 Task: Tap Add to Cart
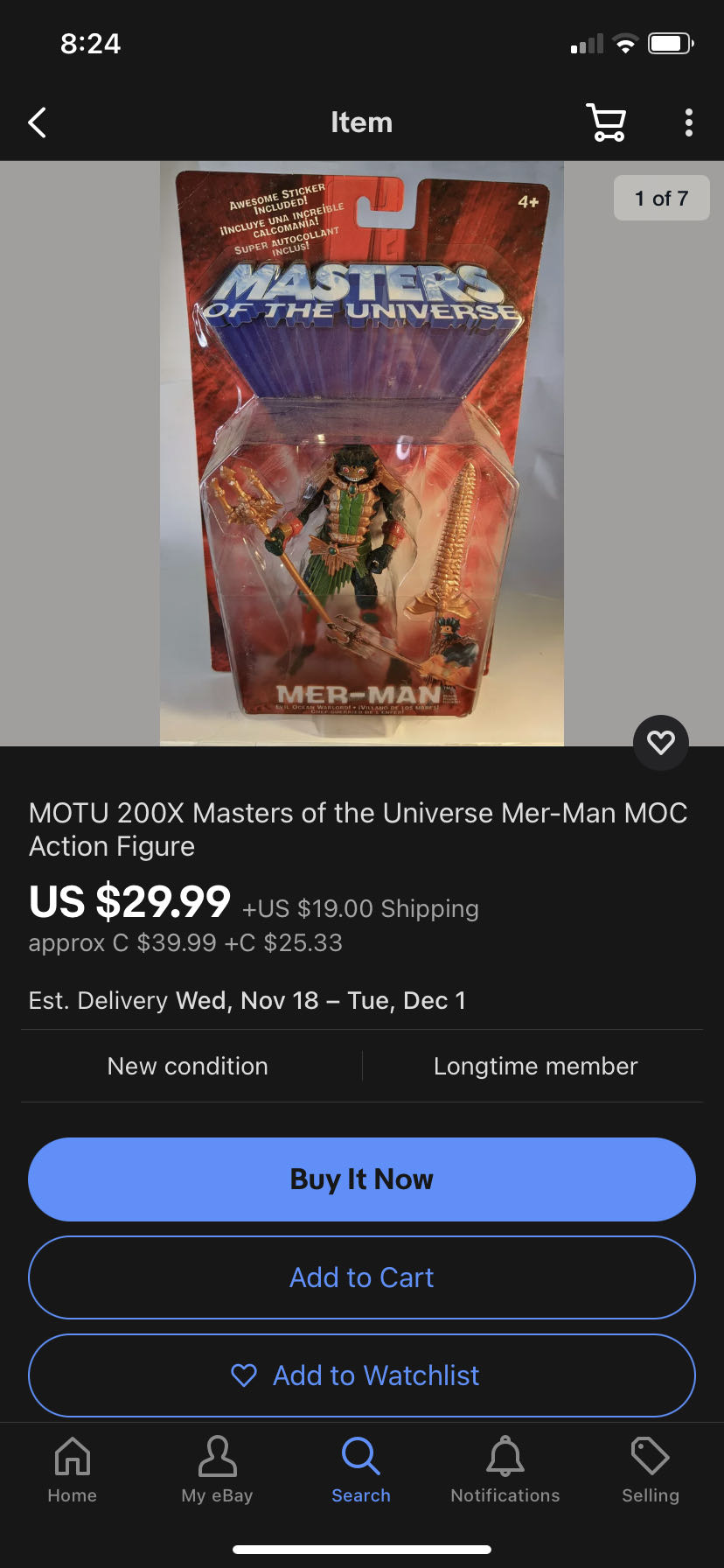coord(360,1277)
